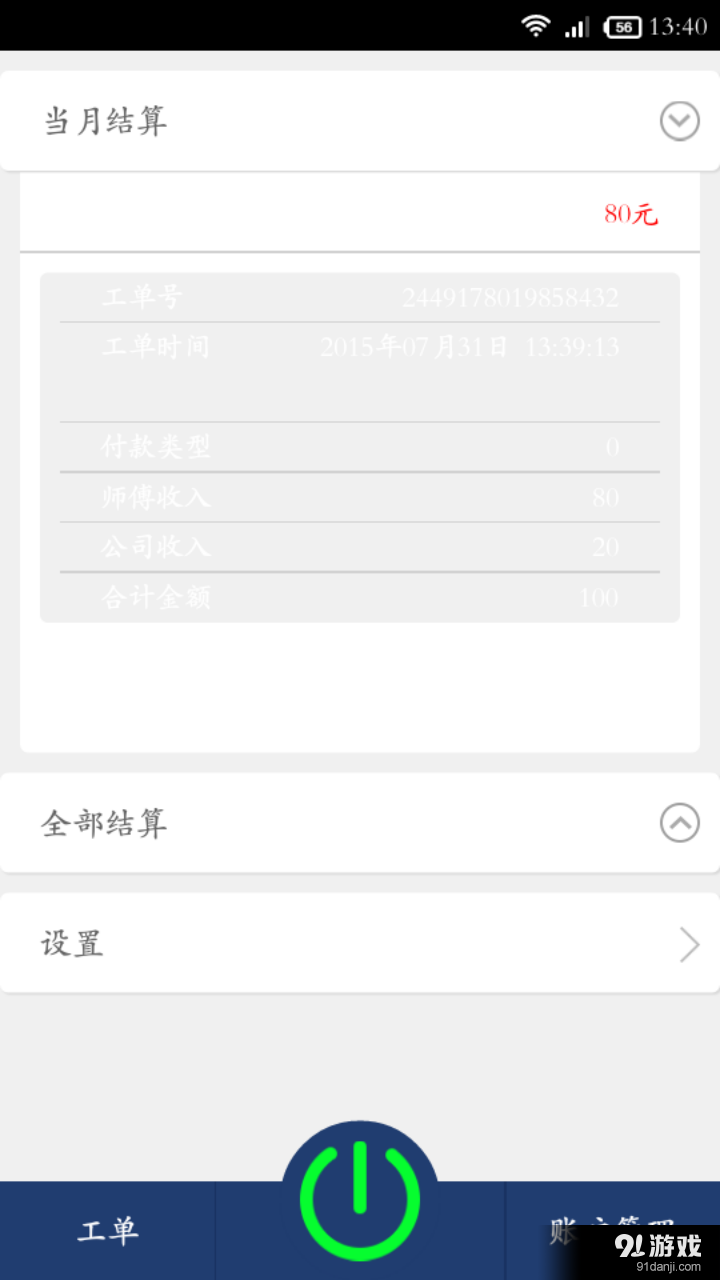Open 设置 via its right arrow
The image size is (720, 1280).
(690, 944)
